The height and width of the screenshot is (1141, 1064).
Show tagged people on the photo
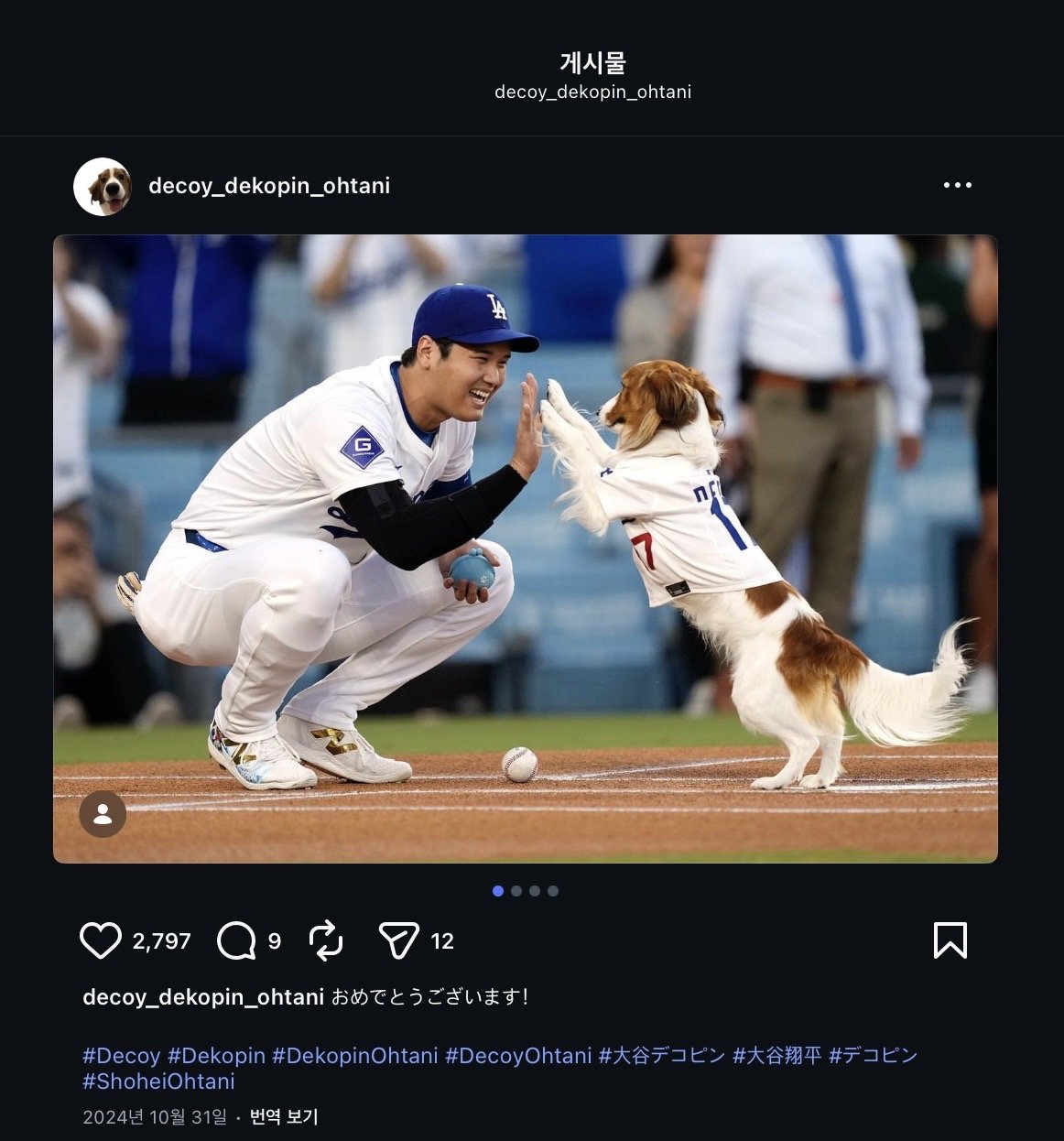point(103,814)
